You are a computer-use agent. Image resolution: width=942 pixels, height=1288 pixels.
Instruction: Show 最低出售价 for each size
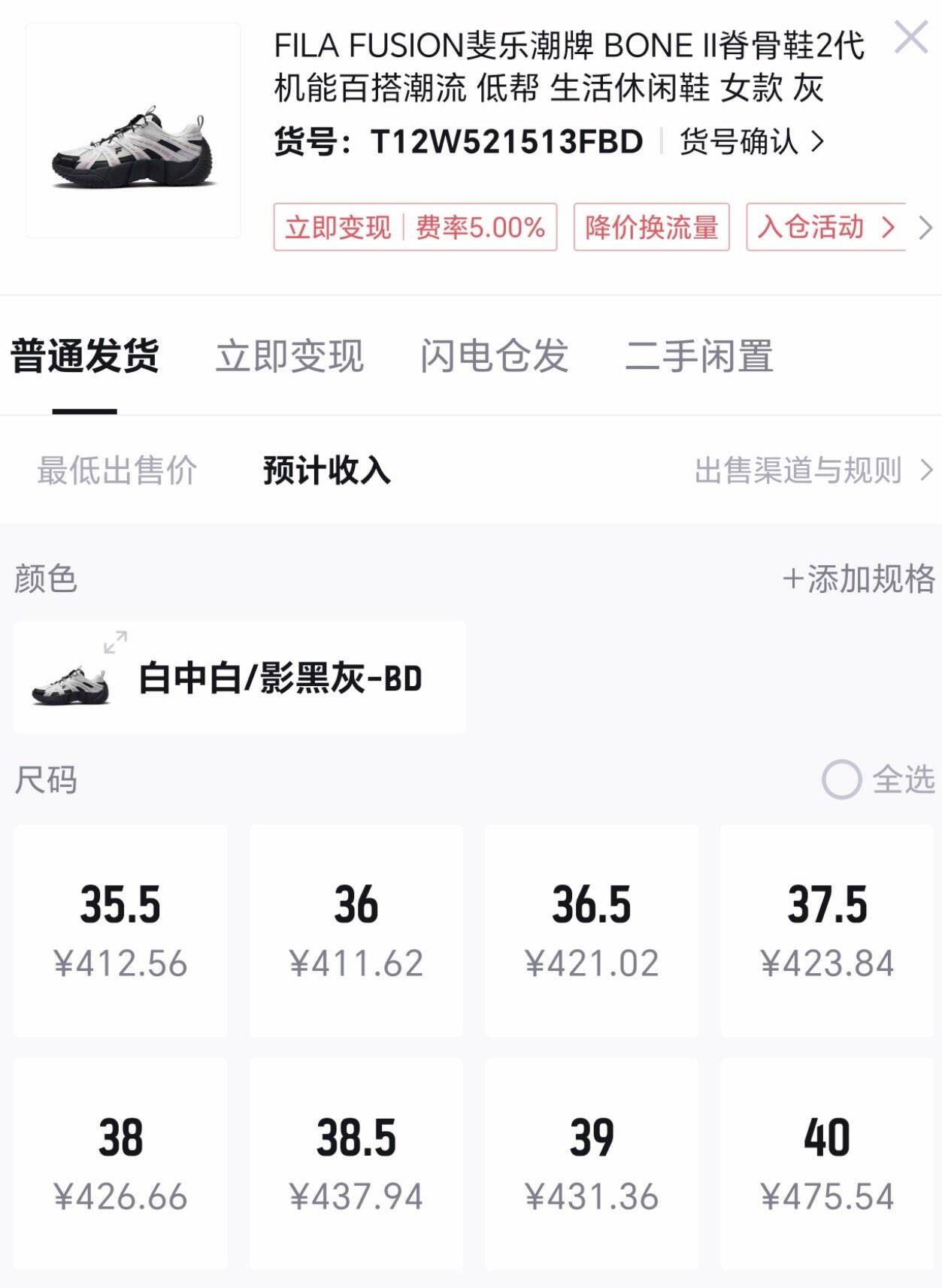coord(117,471)
